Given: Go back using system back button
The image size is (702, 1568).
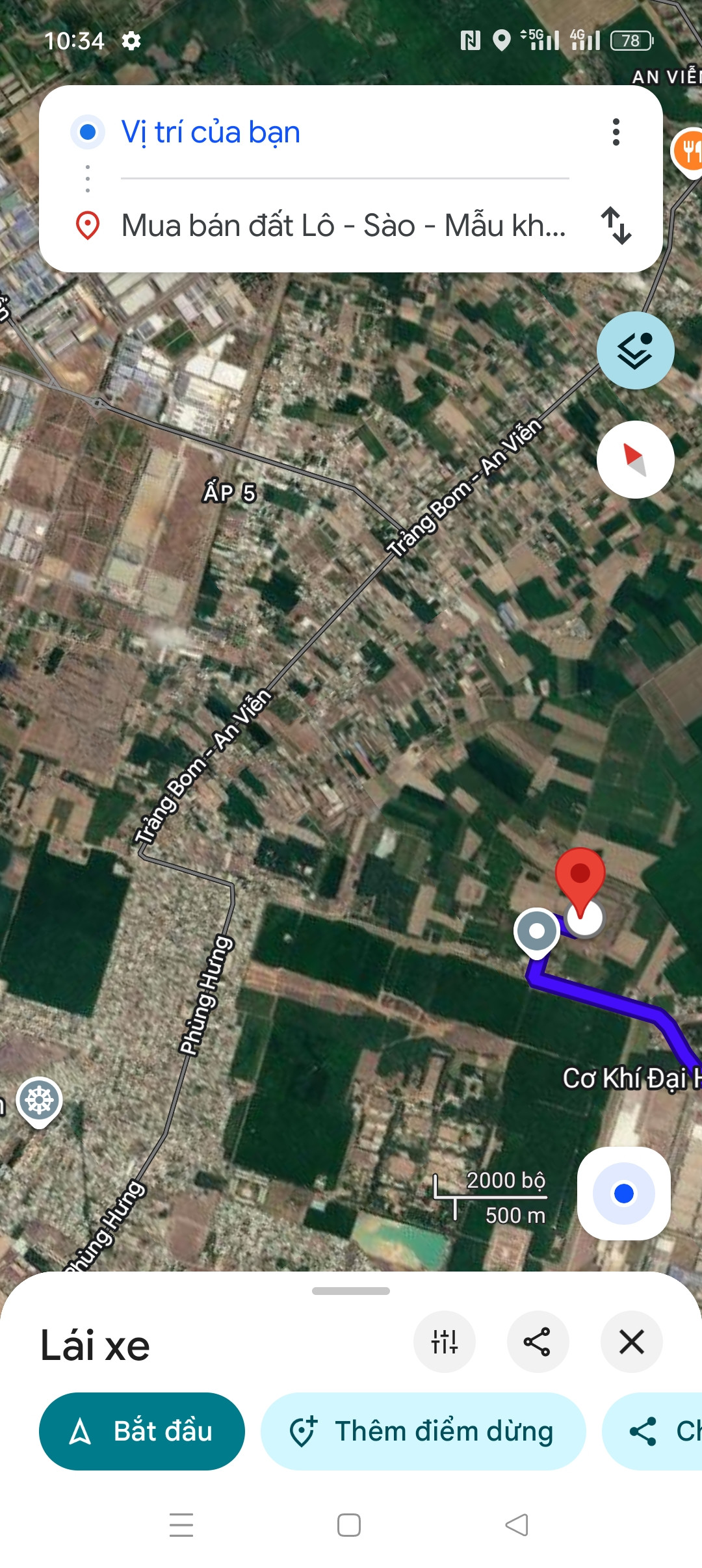Looking at the screenshot, I should click(x=517, y=1525).
